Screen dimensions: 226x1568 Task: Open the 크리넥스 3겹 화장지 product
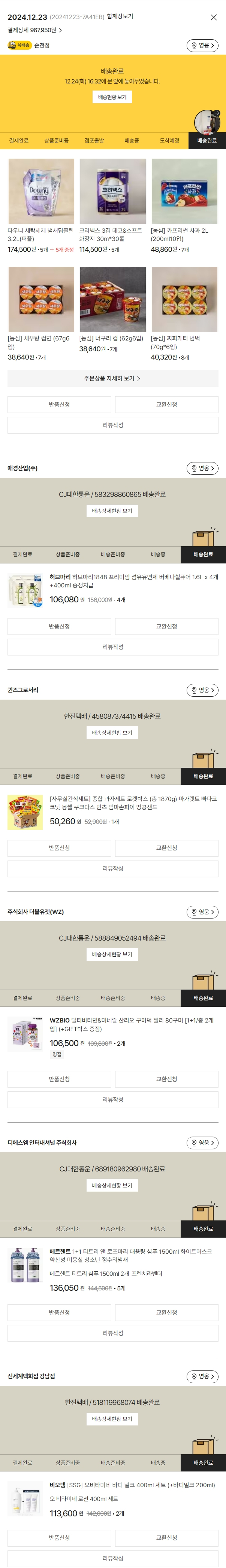pyautogui.click(x=113, y=192)
